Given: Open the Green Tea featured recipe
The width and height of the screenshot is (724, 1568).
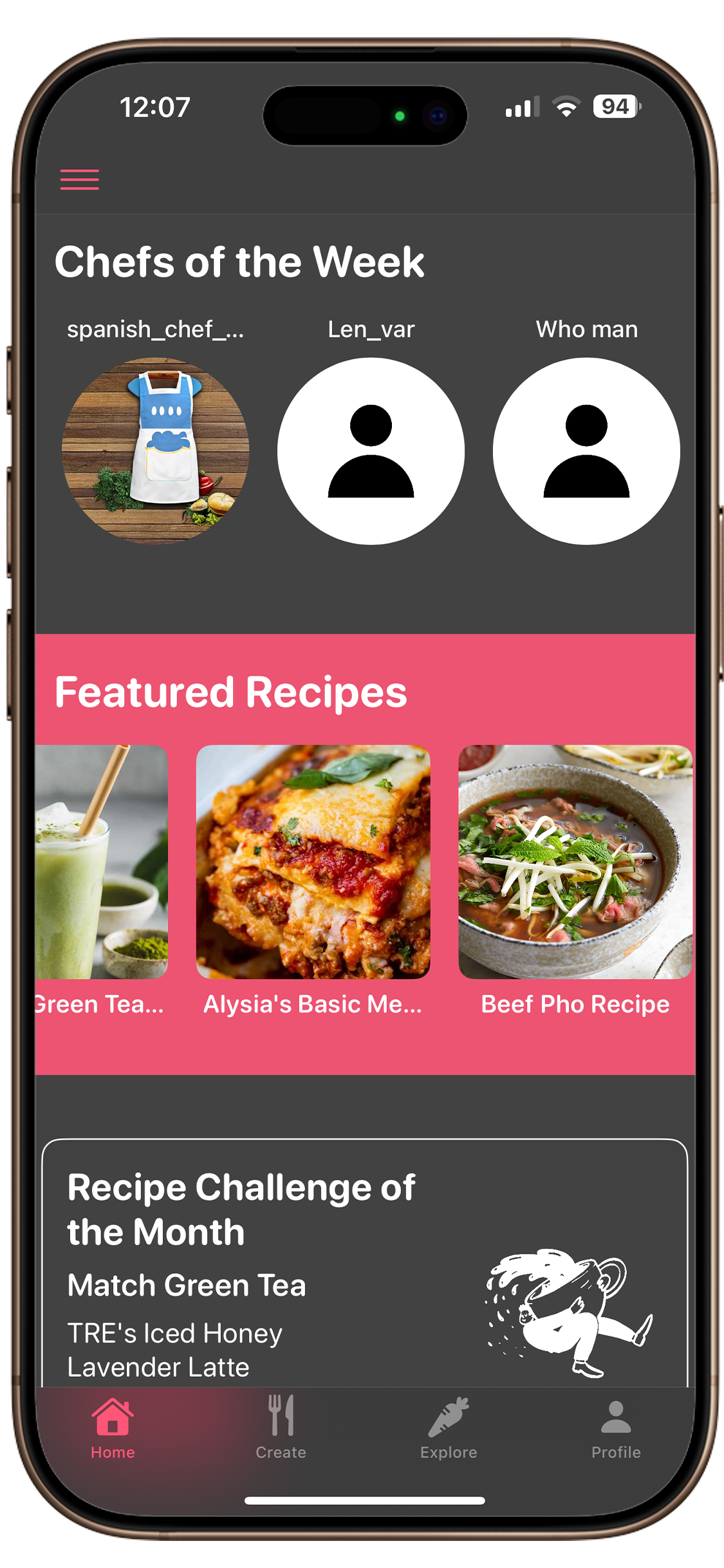Looking at the screenshot, I should coord(102,861).
